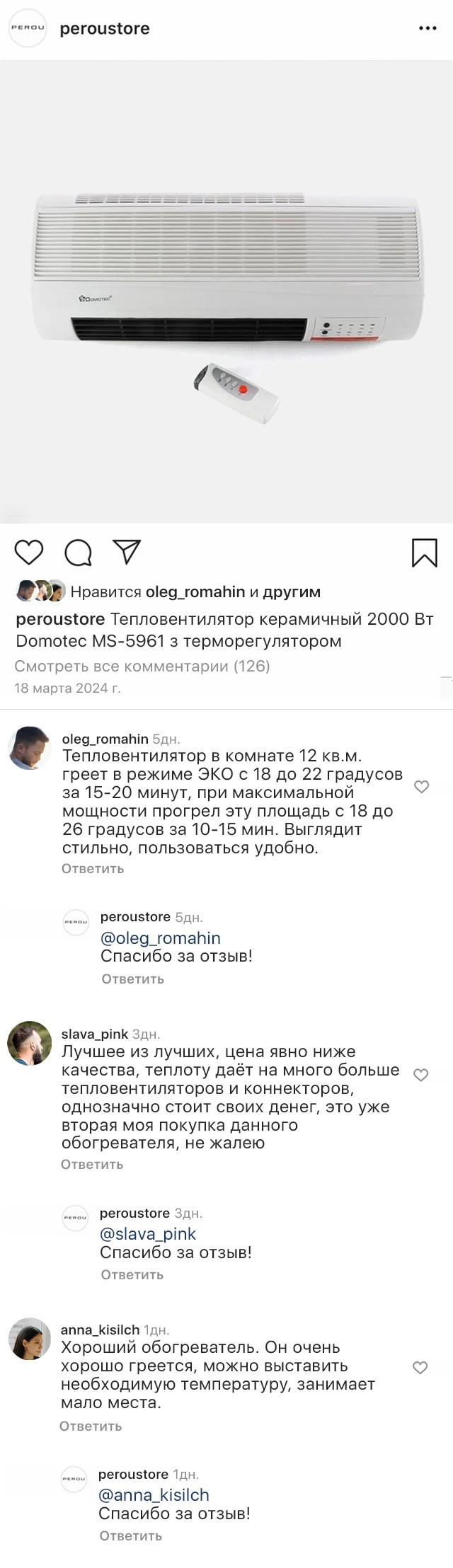Tap the @oleg_romahin mention in the store reply
Image resolution: width=453 pixels, height=1568 pixels.
point(161,938)
